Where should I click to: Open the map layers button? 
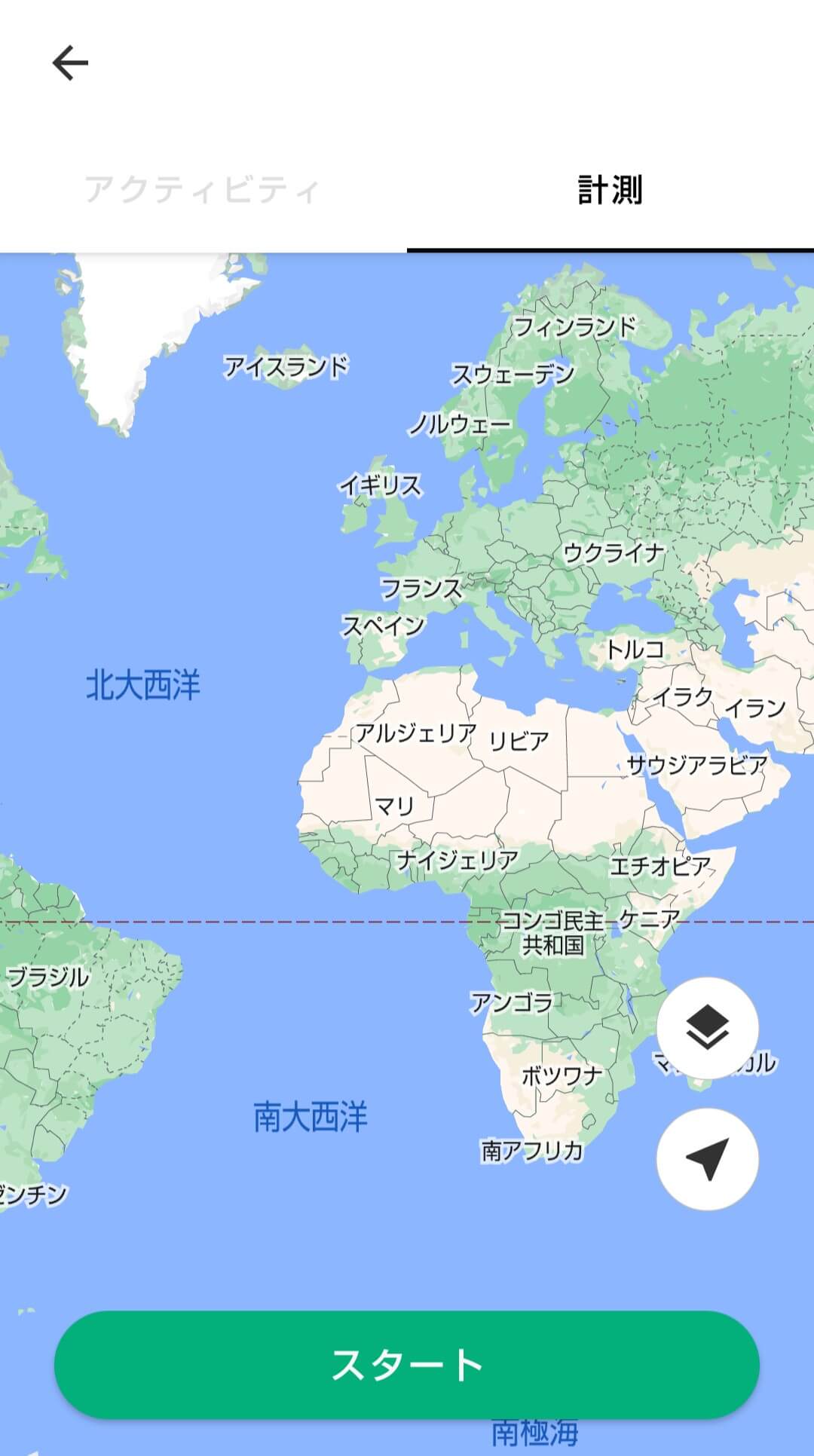[x=707, y=1028]
